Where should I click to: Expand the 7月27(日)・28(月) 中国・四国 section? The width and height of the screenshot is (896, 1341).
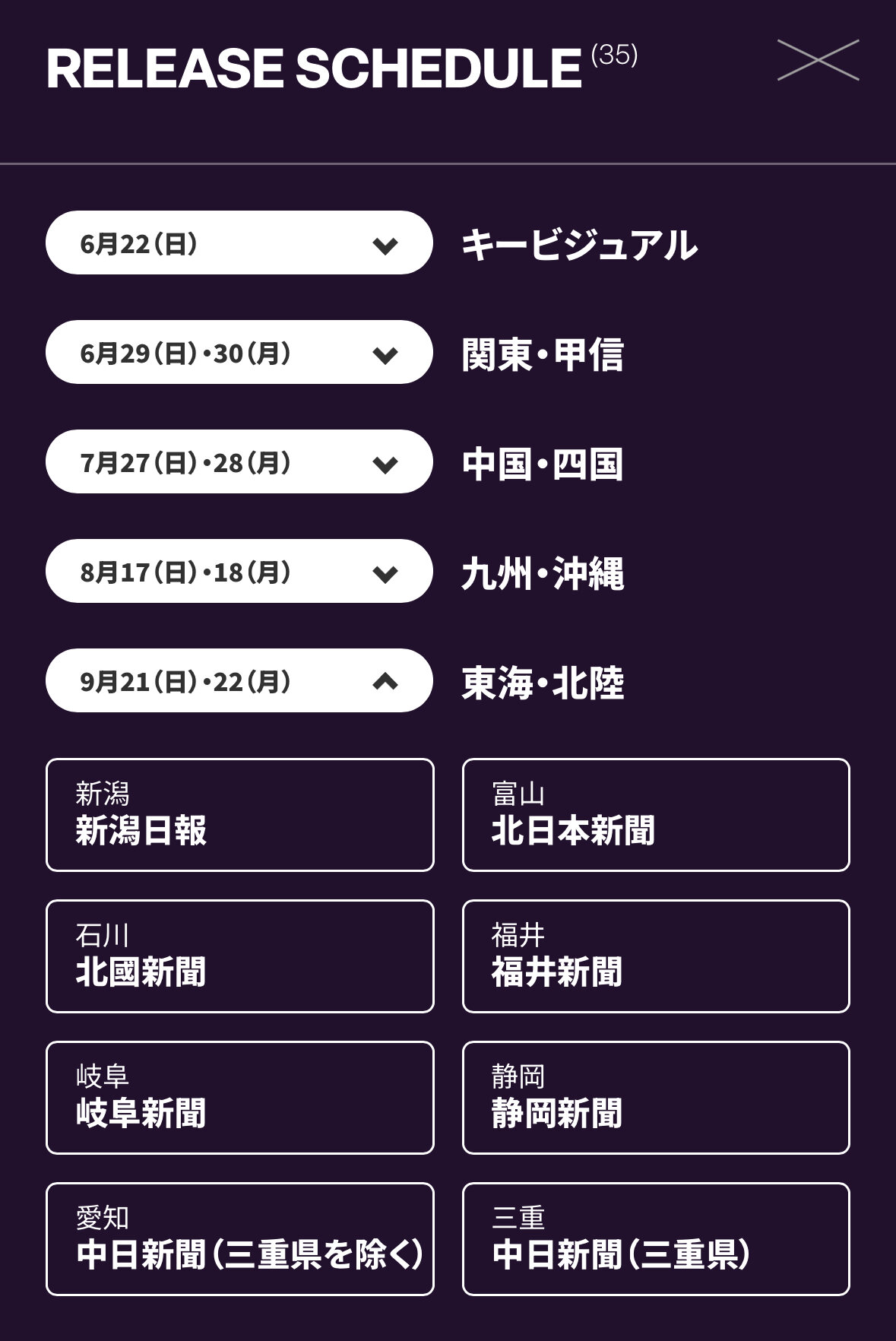click(239, 462)
